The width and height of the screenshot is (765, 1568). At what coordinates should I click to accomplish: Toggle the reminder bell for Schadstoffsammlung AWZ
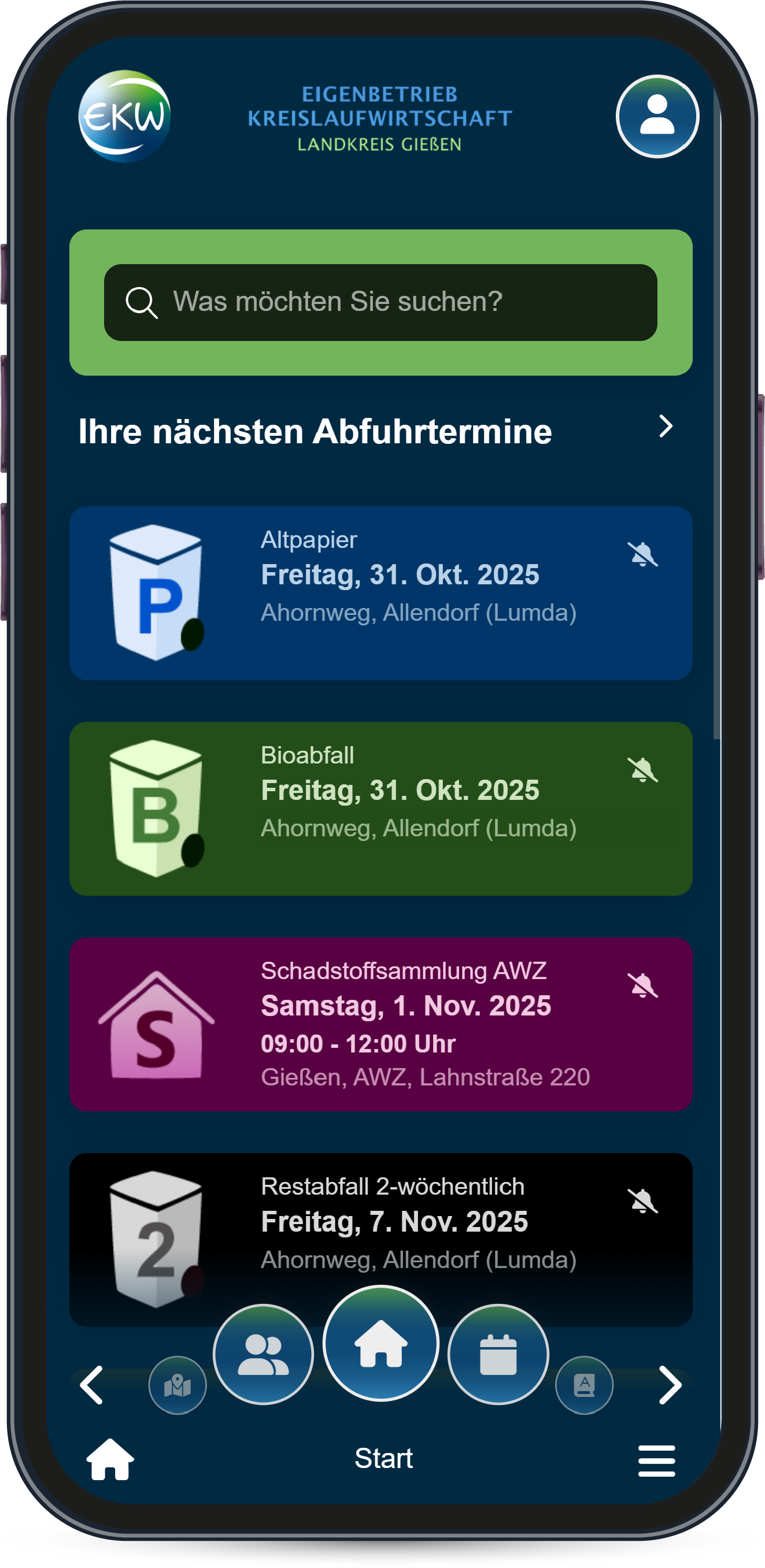coord(642,985)
